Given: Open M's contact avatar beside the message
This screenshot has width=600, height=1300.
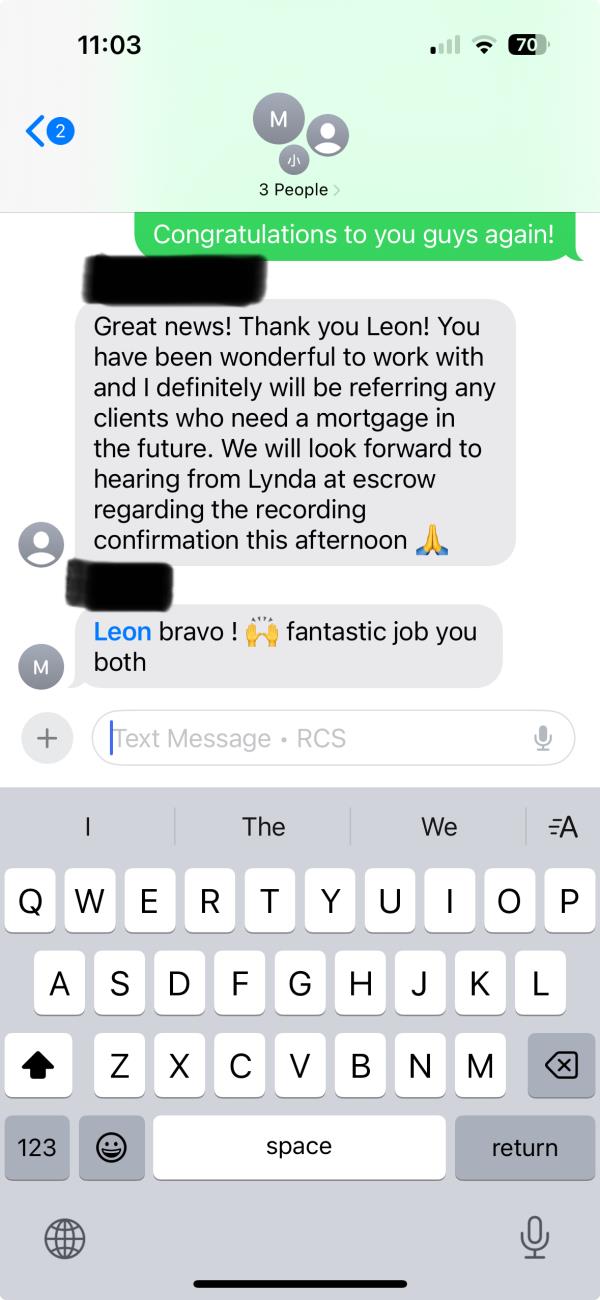Looking at the screenshot, I should coord(41,667).
